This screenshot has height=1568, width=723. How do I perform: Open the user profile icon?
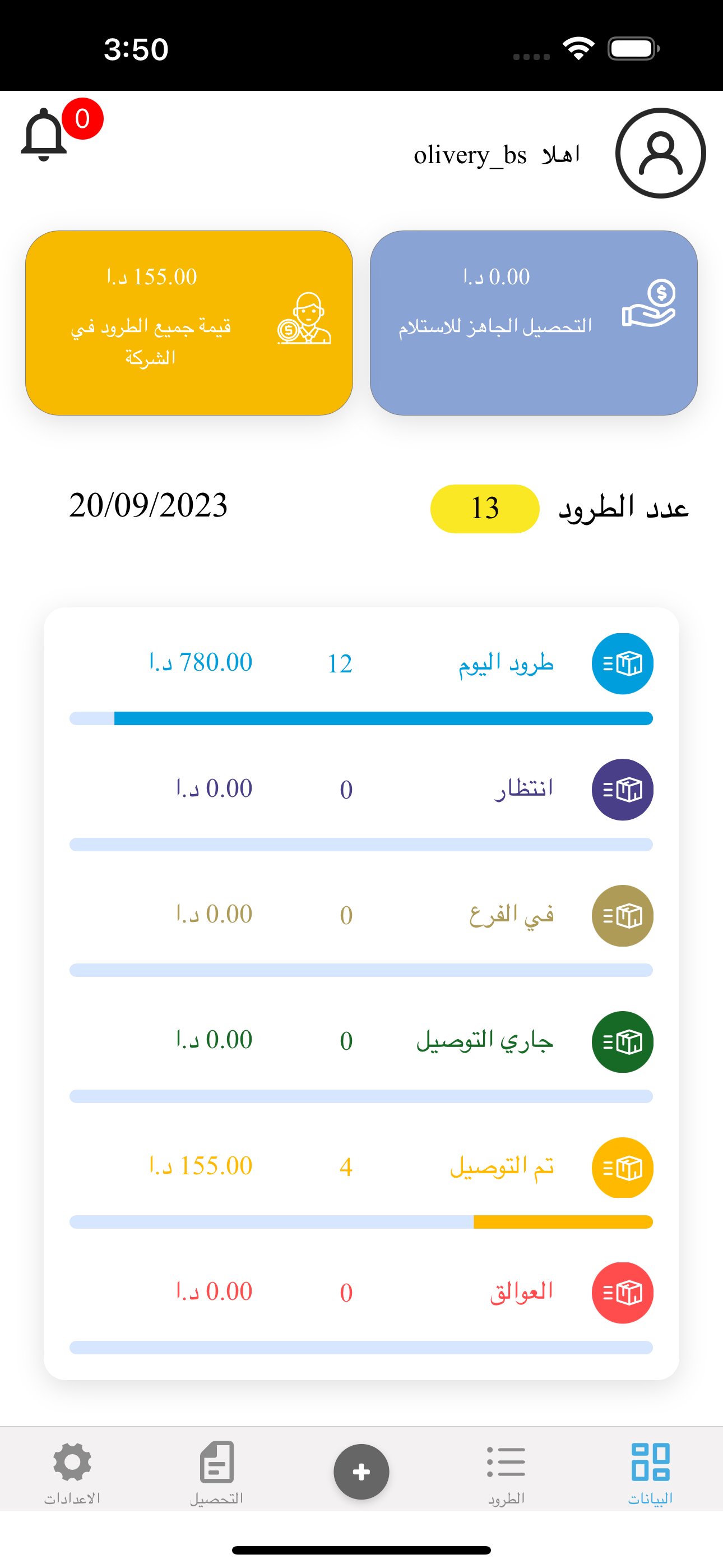click(660, 154)
